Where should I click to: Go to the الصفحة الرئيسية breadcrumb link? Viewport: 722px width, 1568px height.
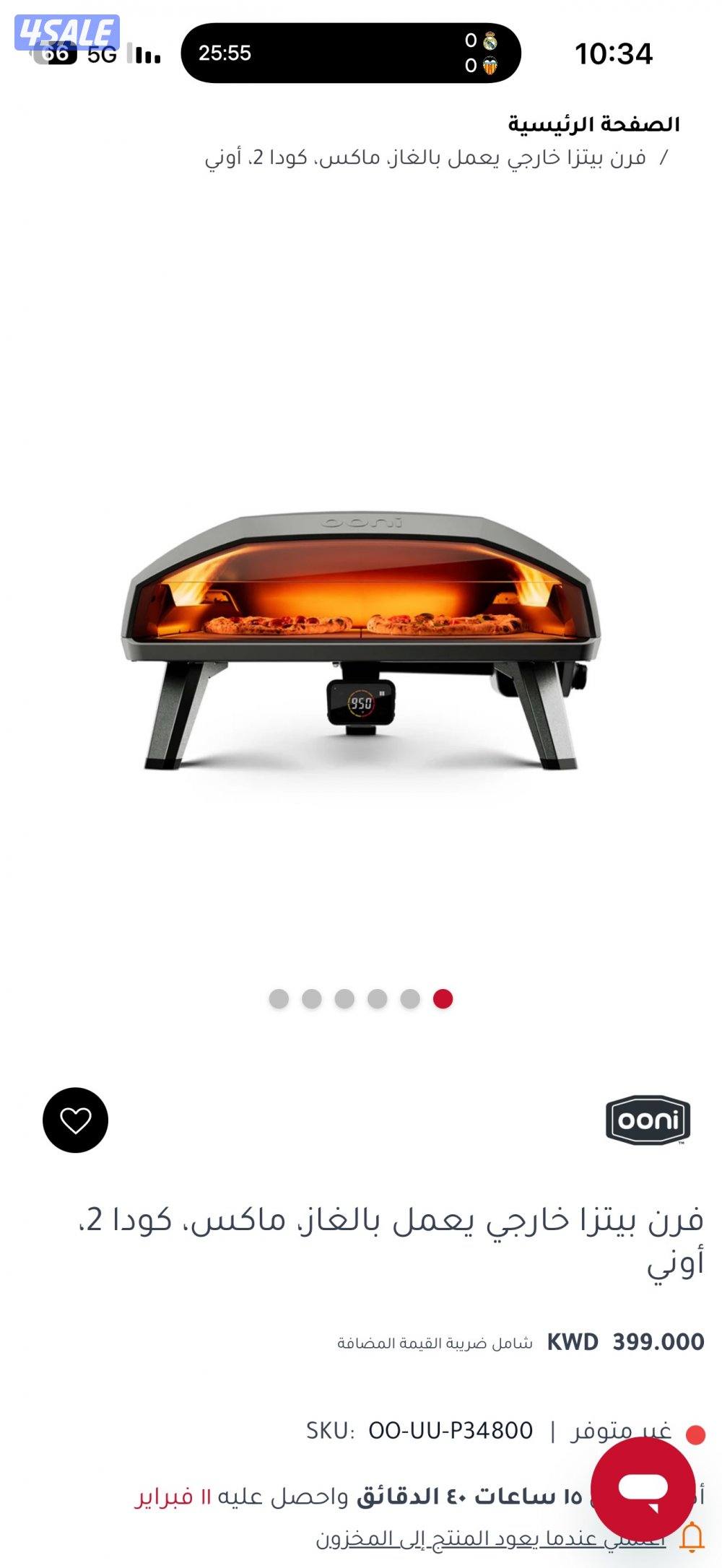593,124
